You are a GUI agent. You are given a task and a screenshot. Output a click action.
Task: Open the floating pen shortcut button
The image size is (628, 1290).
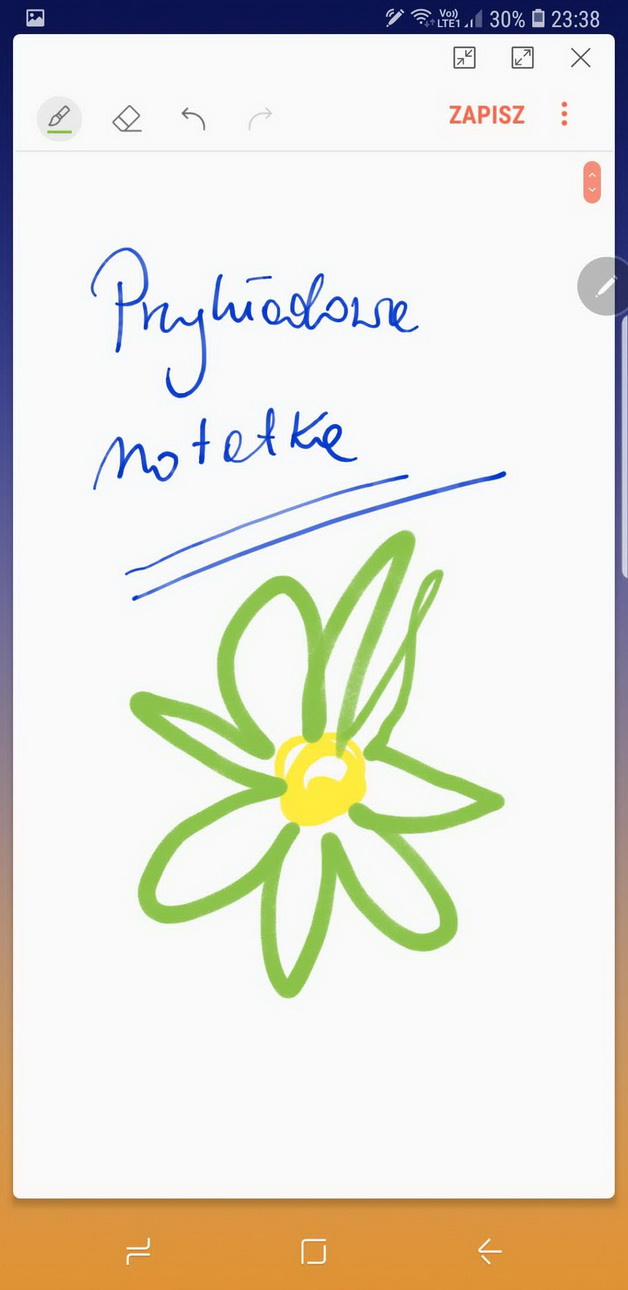point(604,287)
